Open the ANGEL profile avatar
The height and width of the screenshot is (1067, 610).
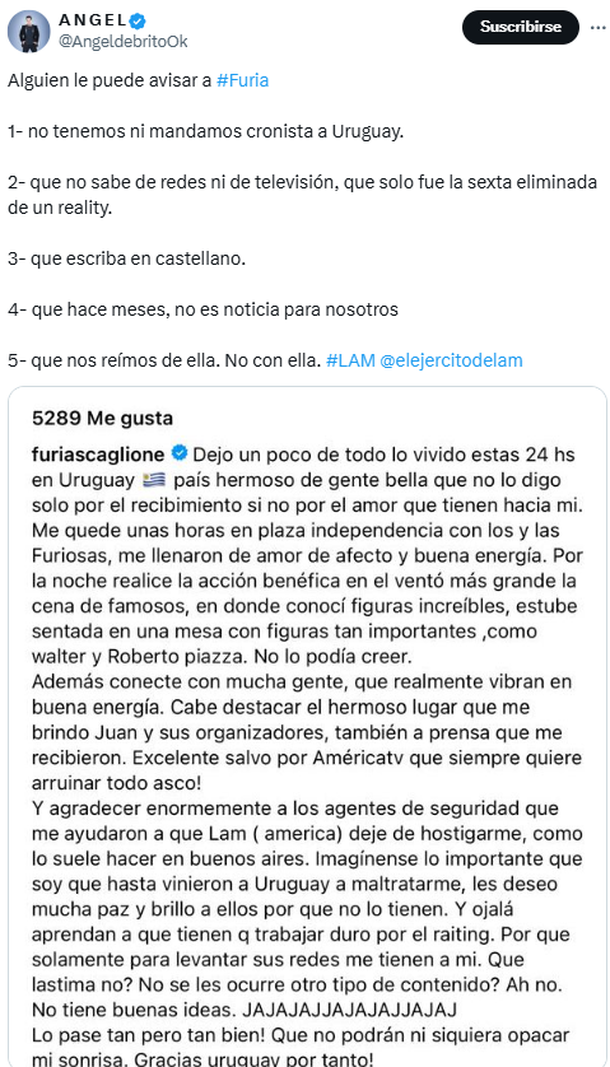point(30,32)
